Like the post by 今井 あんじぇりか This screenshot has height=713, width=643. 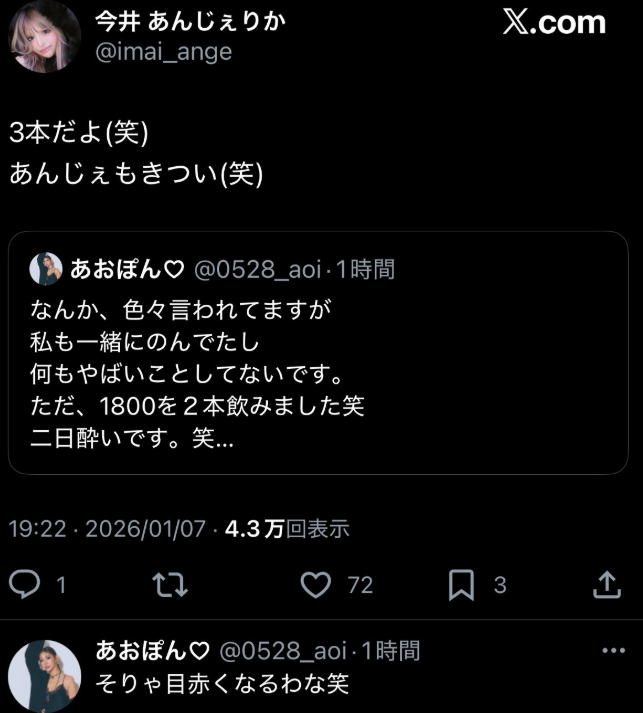point(316,585)
